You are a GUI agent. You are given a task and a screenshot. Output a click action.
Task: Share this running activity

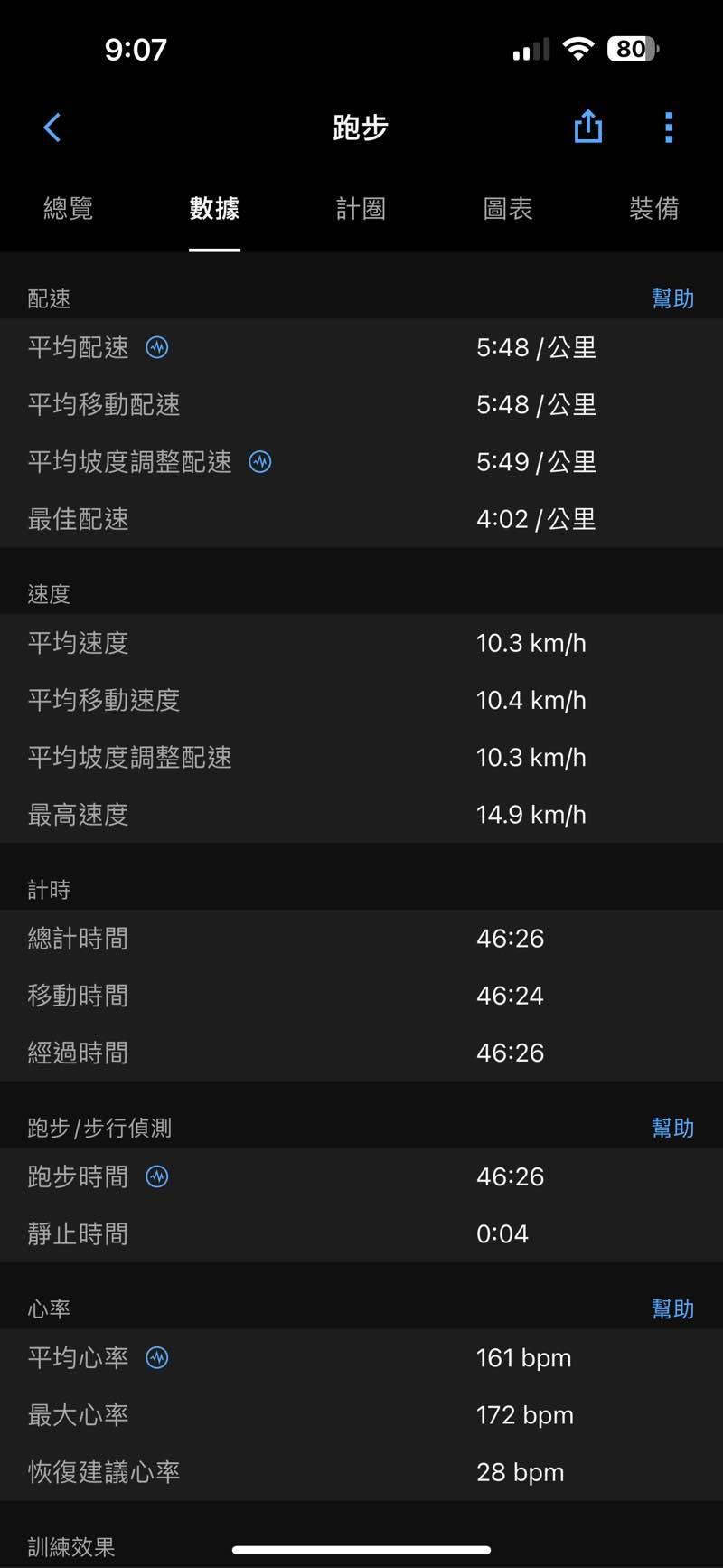pos(587,127)
